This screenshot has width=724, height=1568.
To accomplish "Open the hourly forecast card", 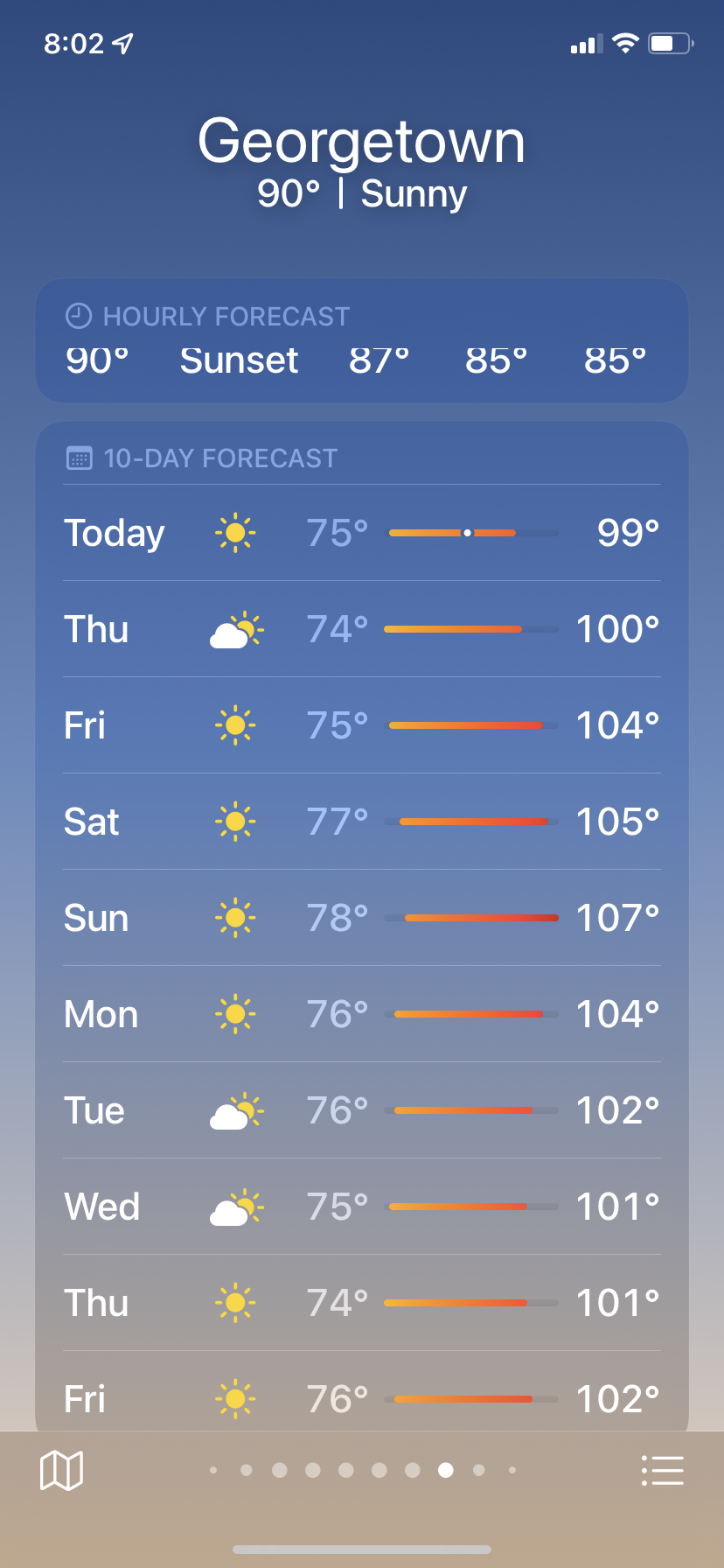I will click(362, 340).
